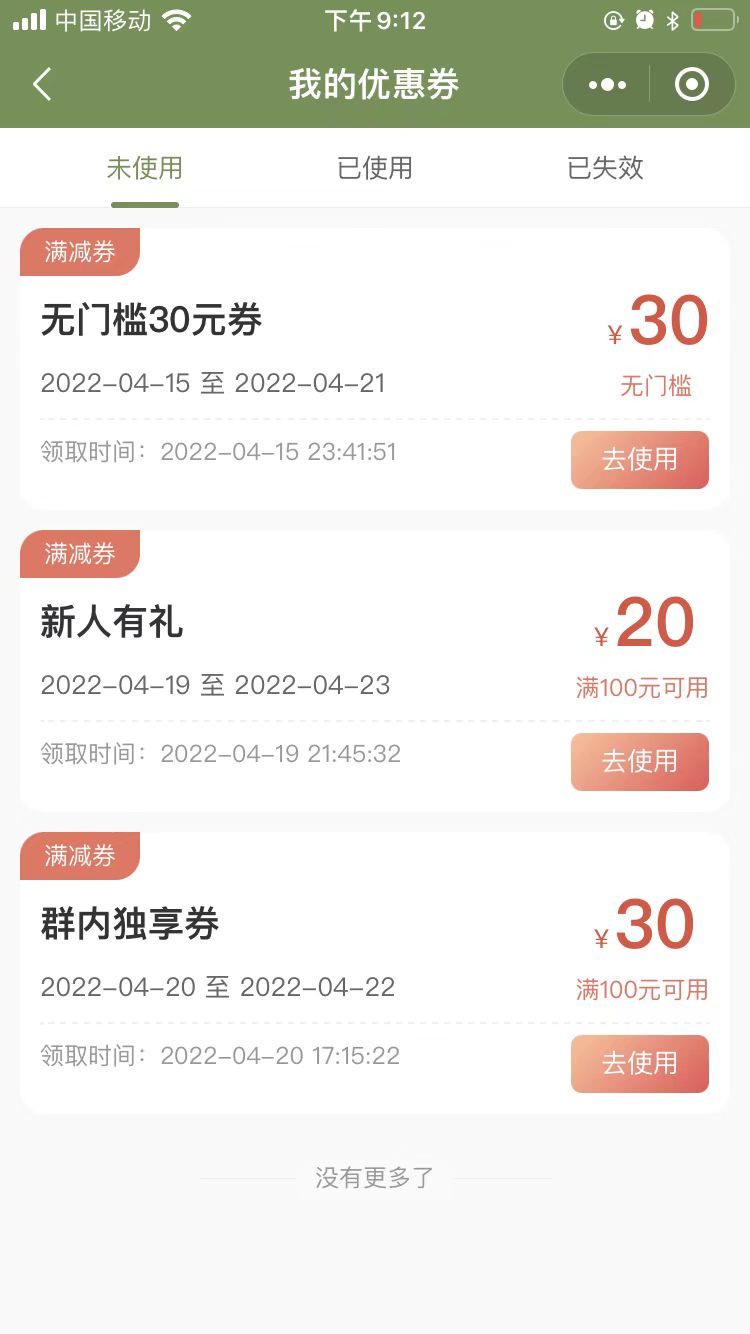The width and height of the screenshot is (750, 1334).
Task: Redeem the 群内独享券 coupon with 去使用
Action: click(640, 1064)
